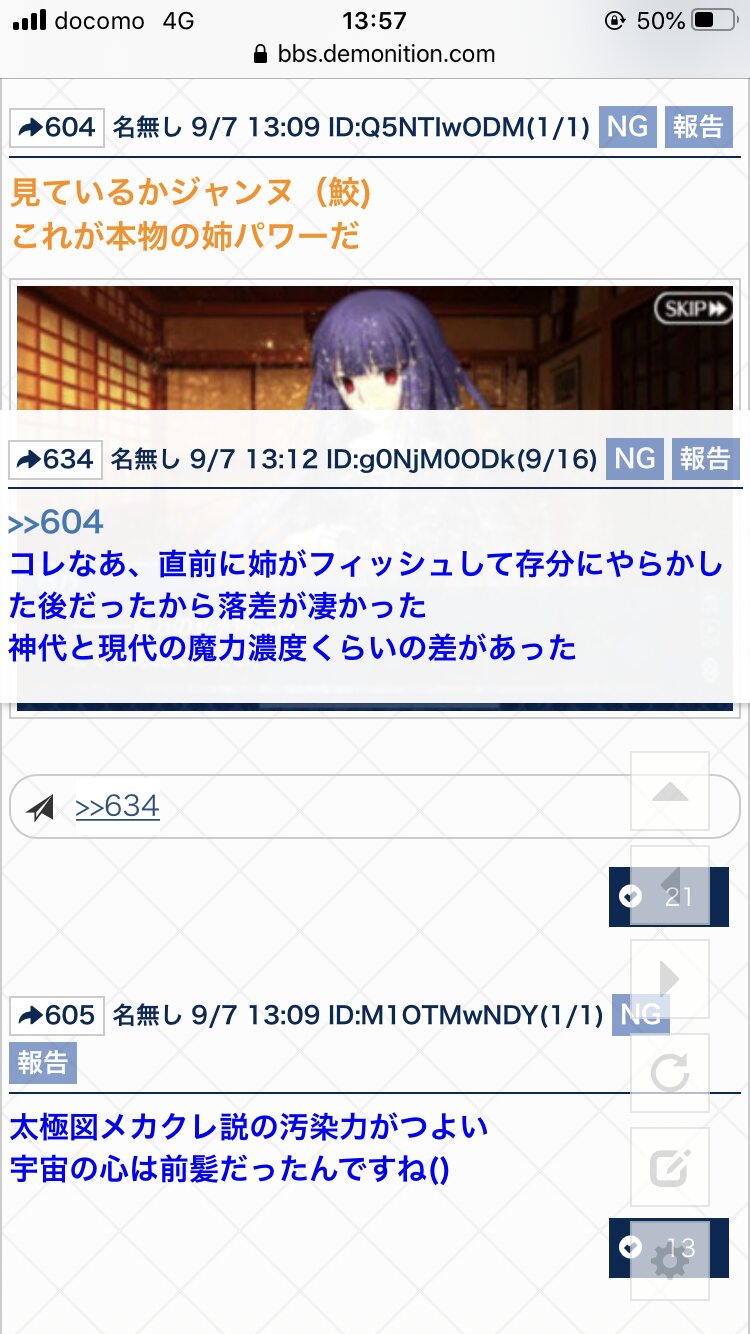Viewport: 750px width, 1334px height.
Task: Follow the >>604 anchor link
Action: point(56,522)
